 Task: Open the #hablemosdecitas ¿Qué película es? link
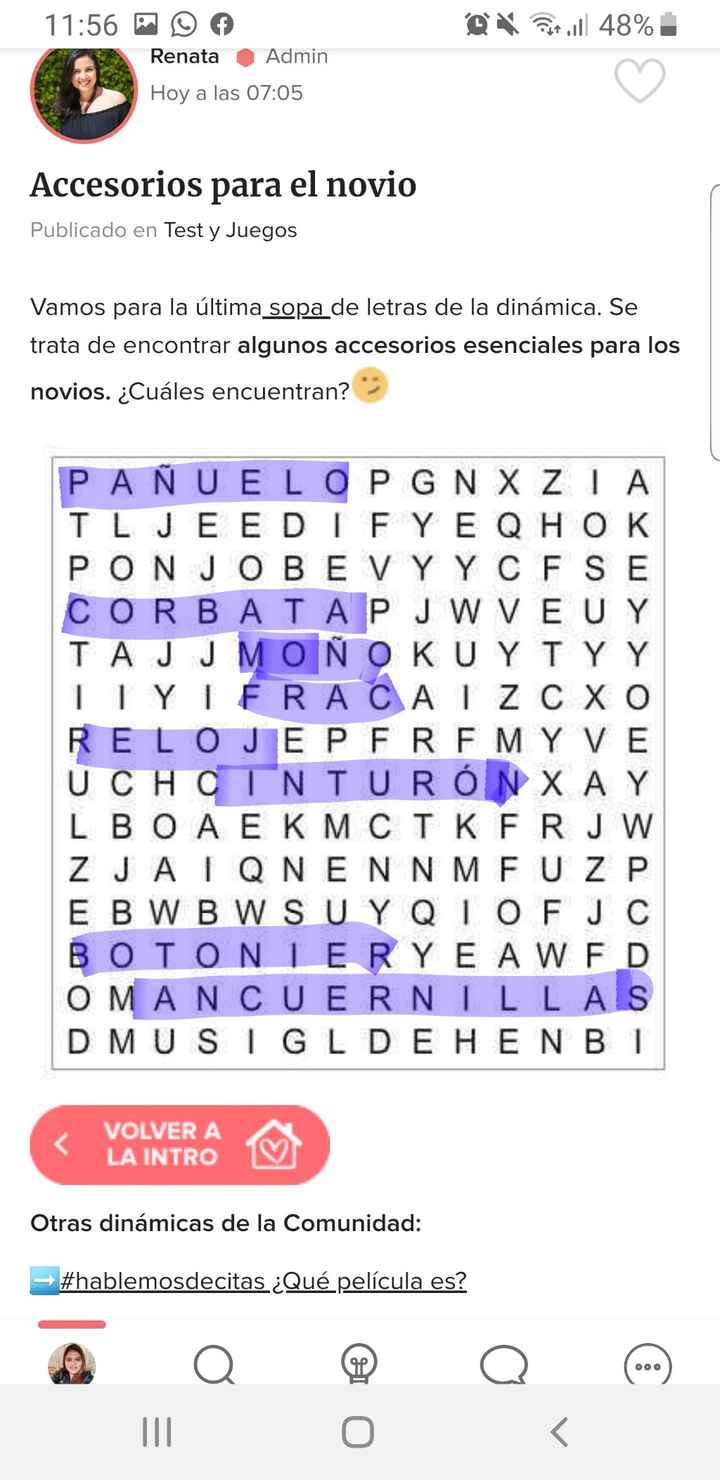[262, 1280]
